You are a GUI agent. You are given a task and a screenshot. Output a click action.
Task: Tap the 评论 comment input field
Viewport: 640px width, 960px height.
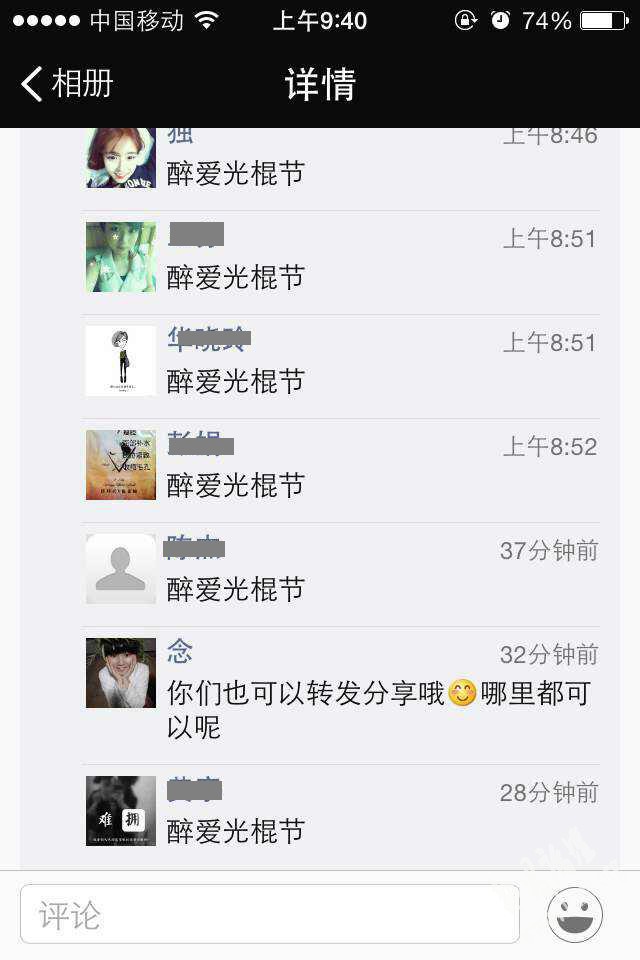pyautogui.click(x=270, y=914)
